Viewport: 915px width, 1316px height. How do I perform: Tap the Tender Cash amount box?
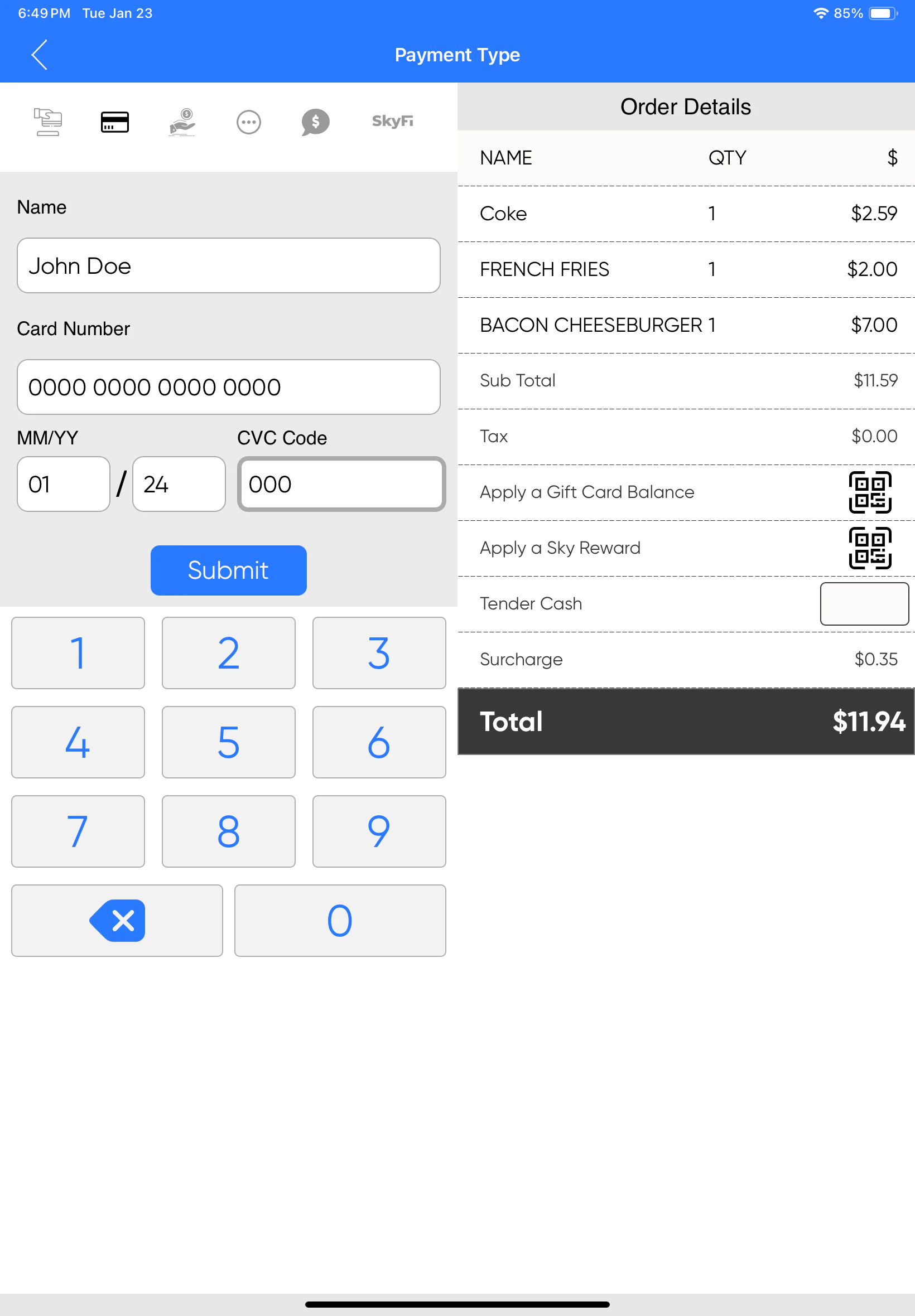pos(864,604)
